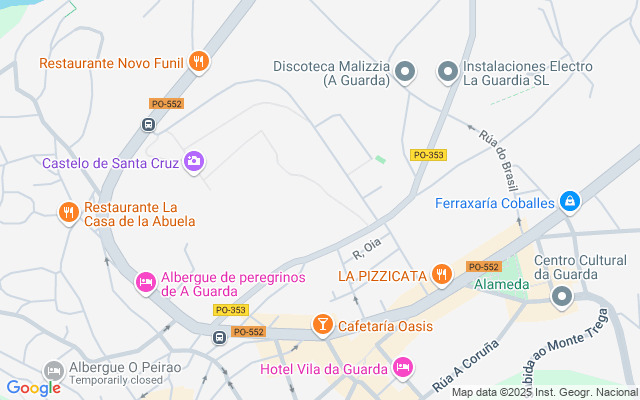640x400 pixels.
Task: Select the Albergue O Peirao marker
Action: coord(54,371)
